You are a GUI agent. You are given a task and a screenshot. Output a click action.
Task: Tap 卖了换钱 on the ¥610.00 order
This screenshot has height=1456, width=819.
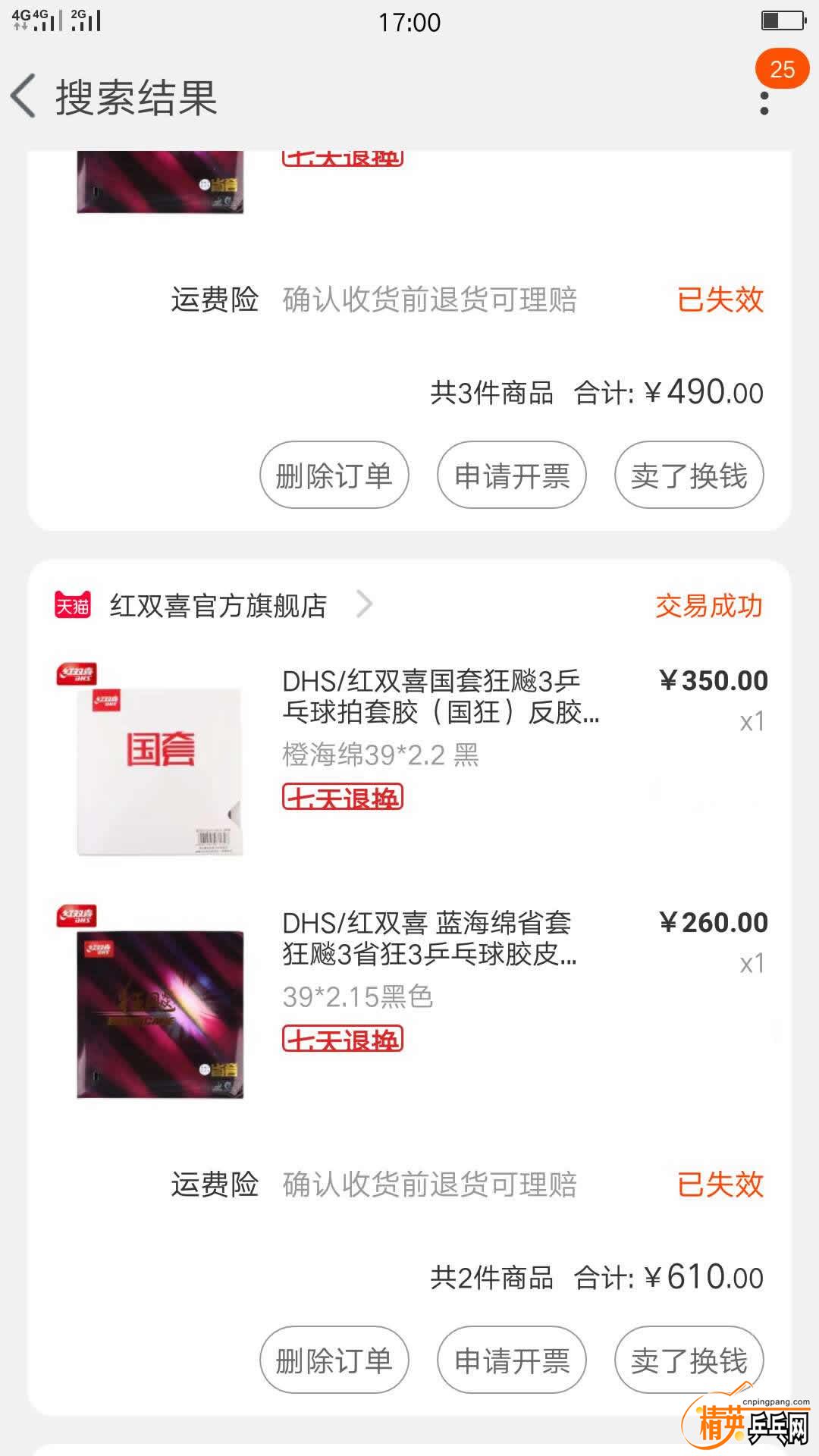click(x=689, y=1360)
